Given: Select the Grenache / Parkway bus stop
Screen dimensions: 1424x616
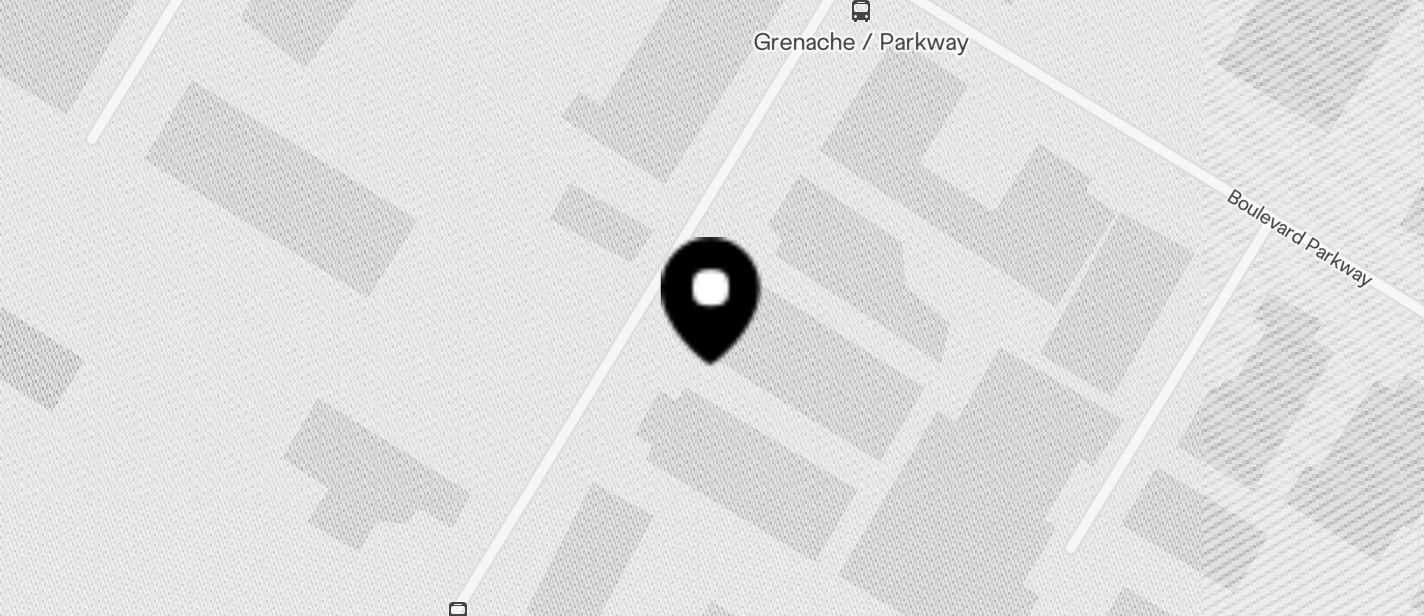Looking at the screenshot, I should coord(860,12).
